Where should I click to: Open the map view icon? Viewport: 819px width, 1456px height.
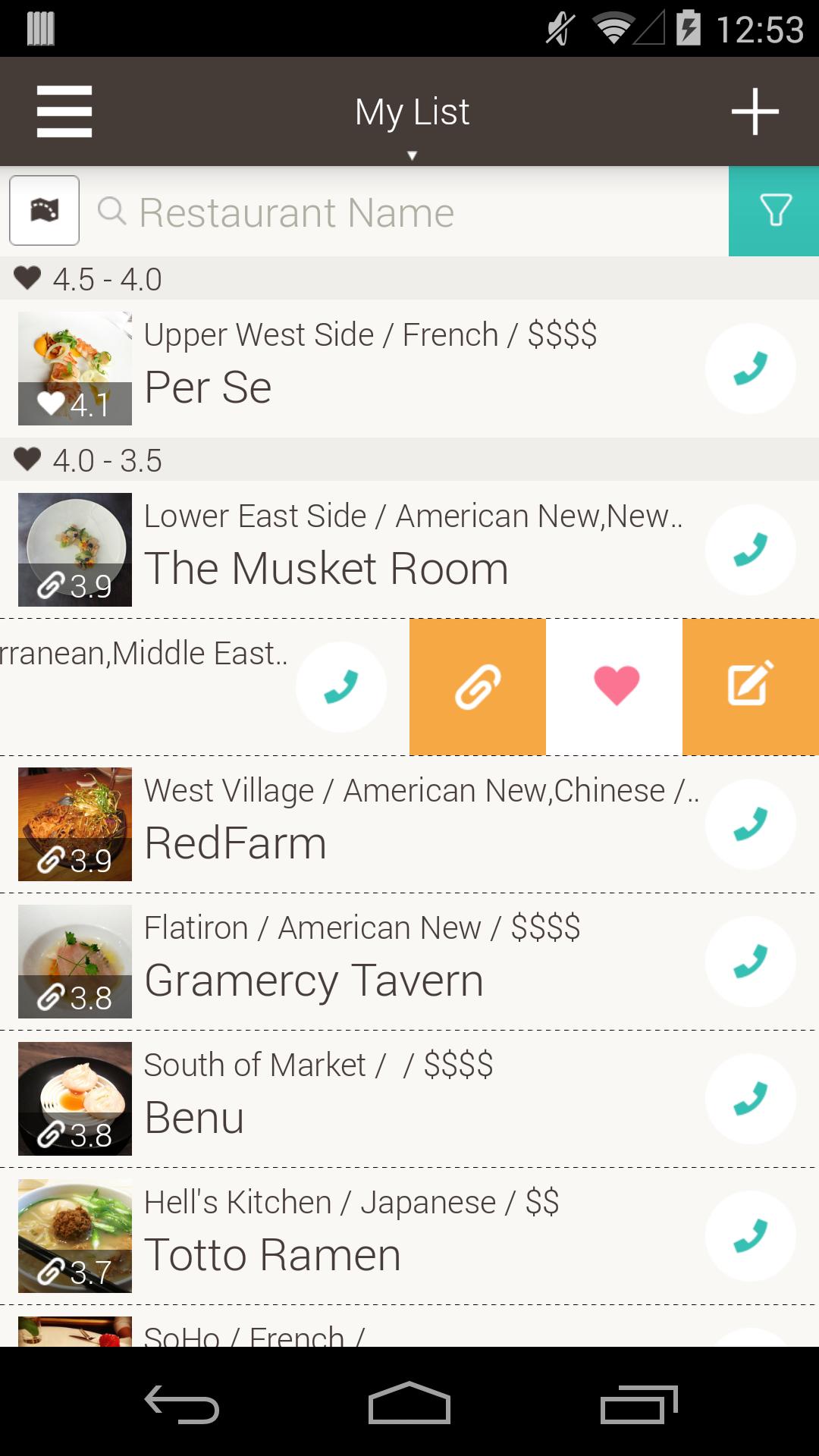(44, 210)
